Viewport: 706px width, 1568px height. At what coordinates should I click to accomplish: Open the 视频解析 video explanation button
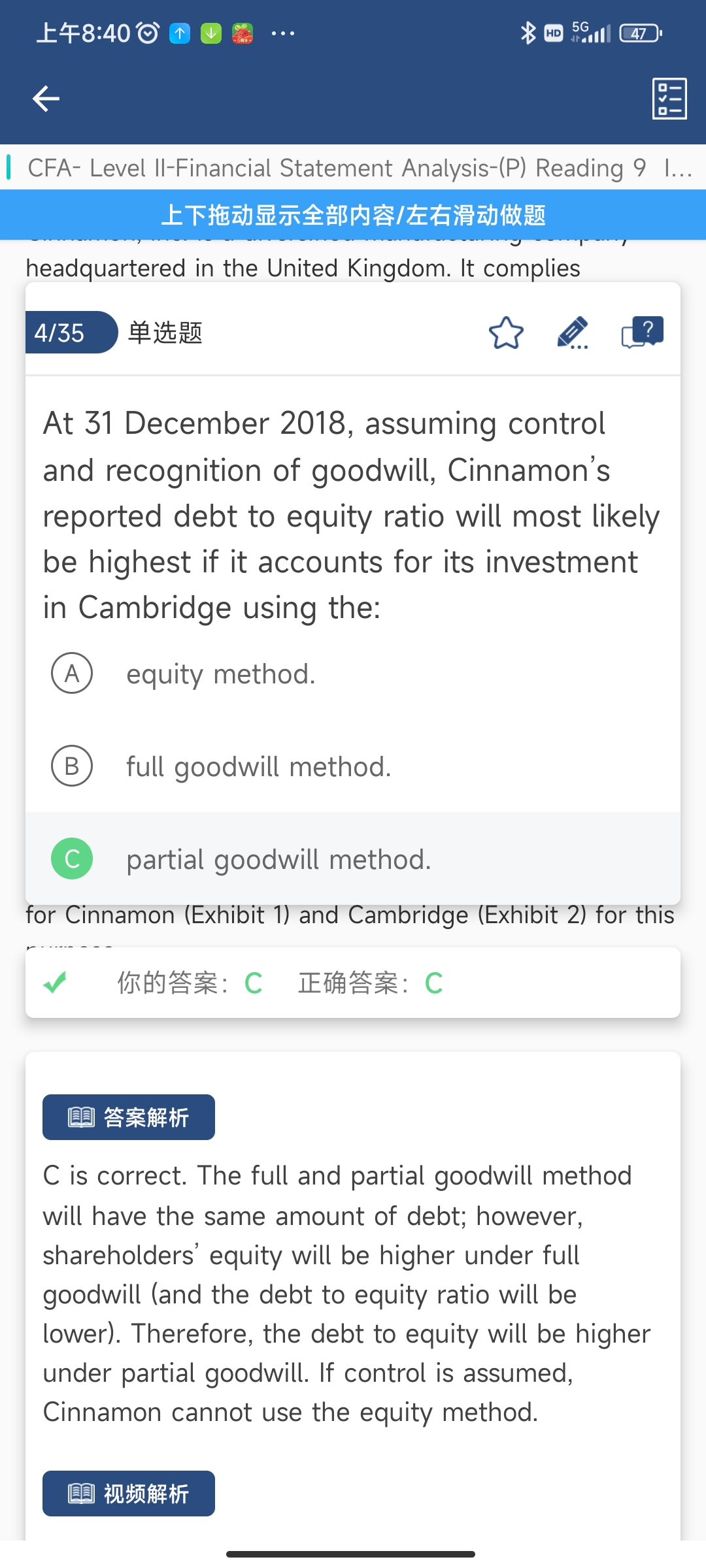(x=129, y=1494)
